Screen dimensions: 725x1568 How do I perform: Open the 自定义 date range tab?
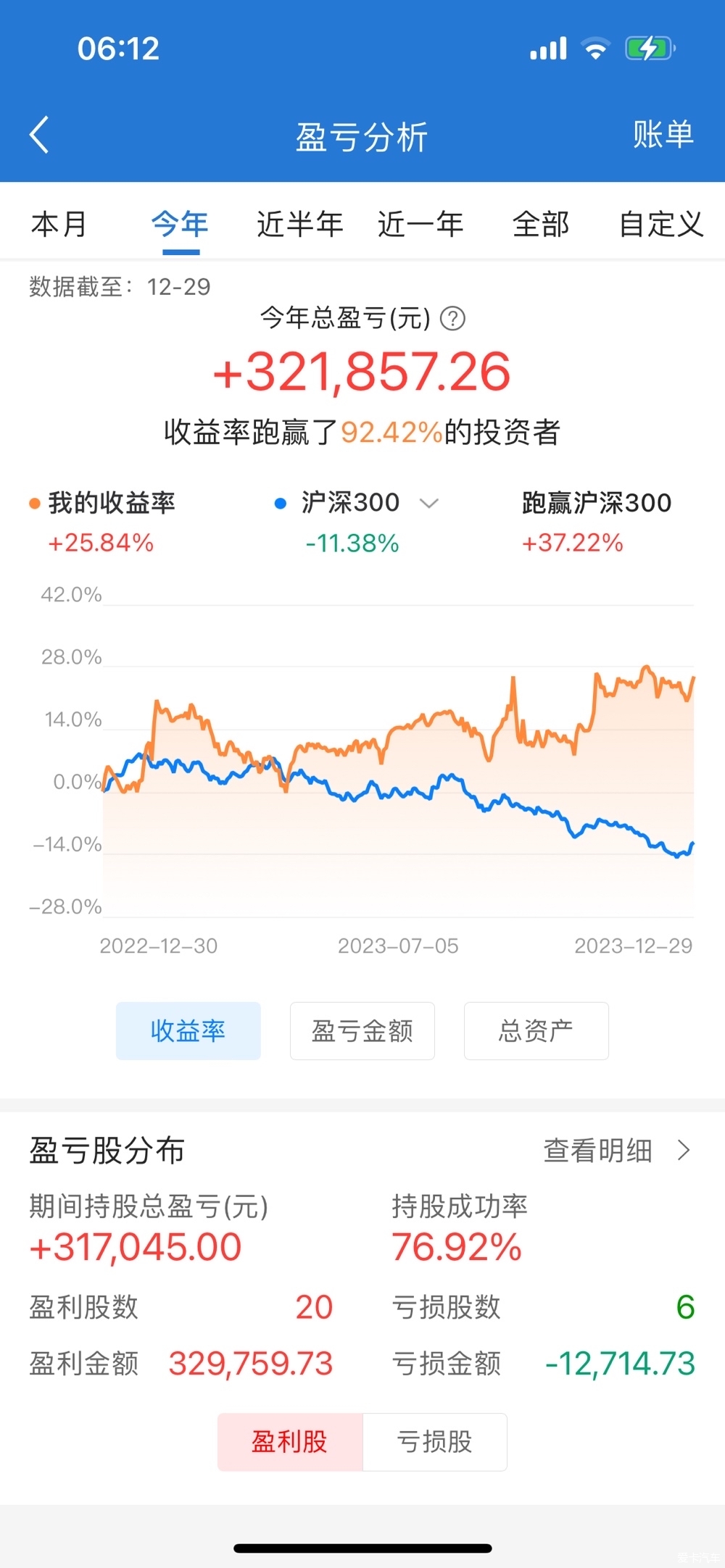pyautogui.click(x=661, y=224)
